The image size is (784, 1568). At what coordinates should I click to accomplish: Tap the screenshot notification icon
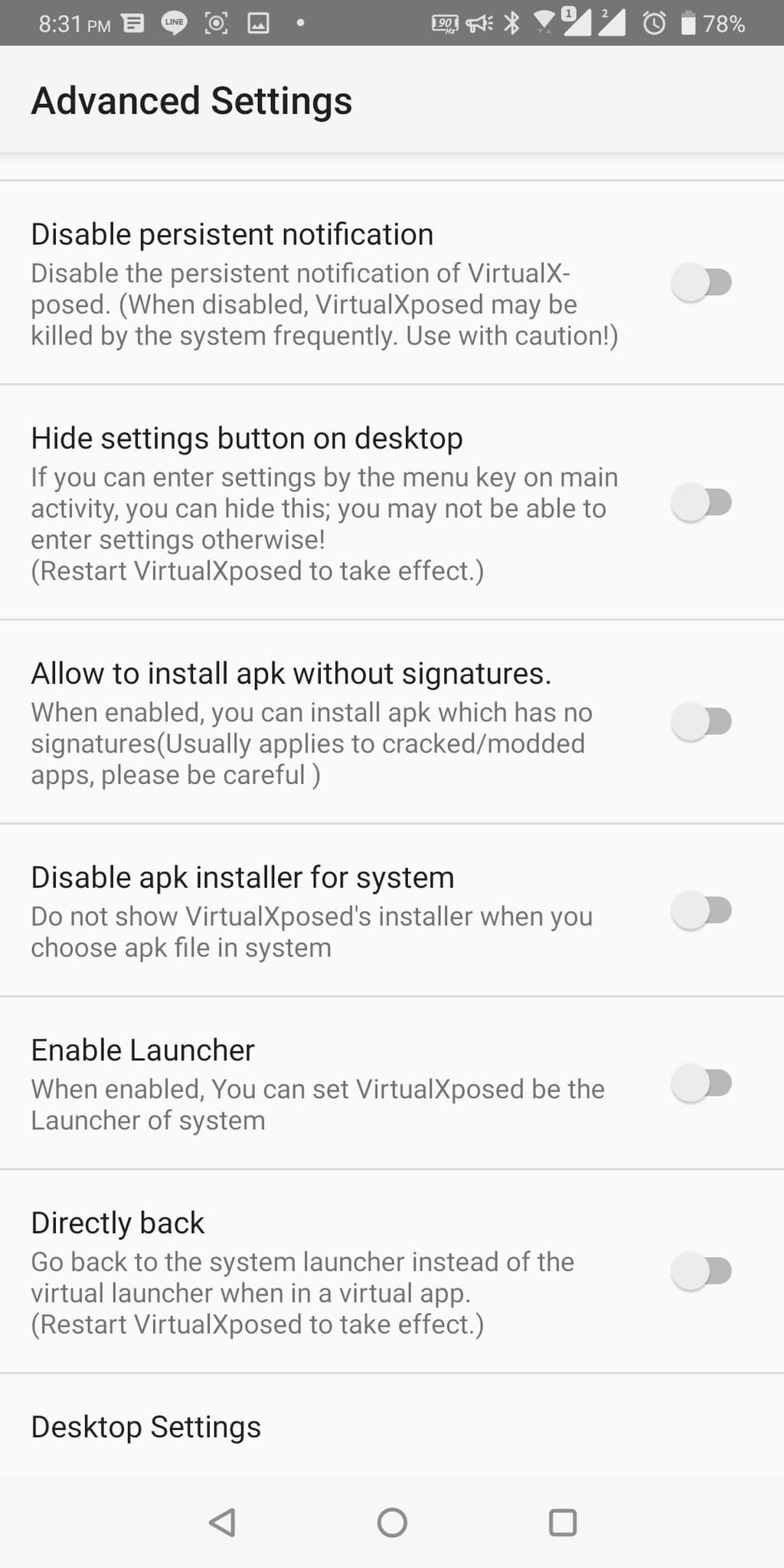[x=217, y=24]
